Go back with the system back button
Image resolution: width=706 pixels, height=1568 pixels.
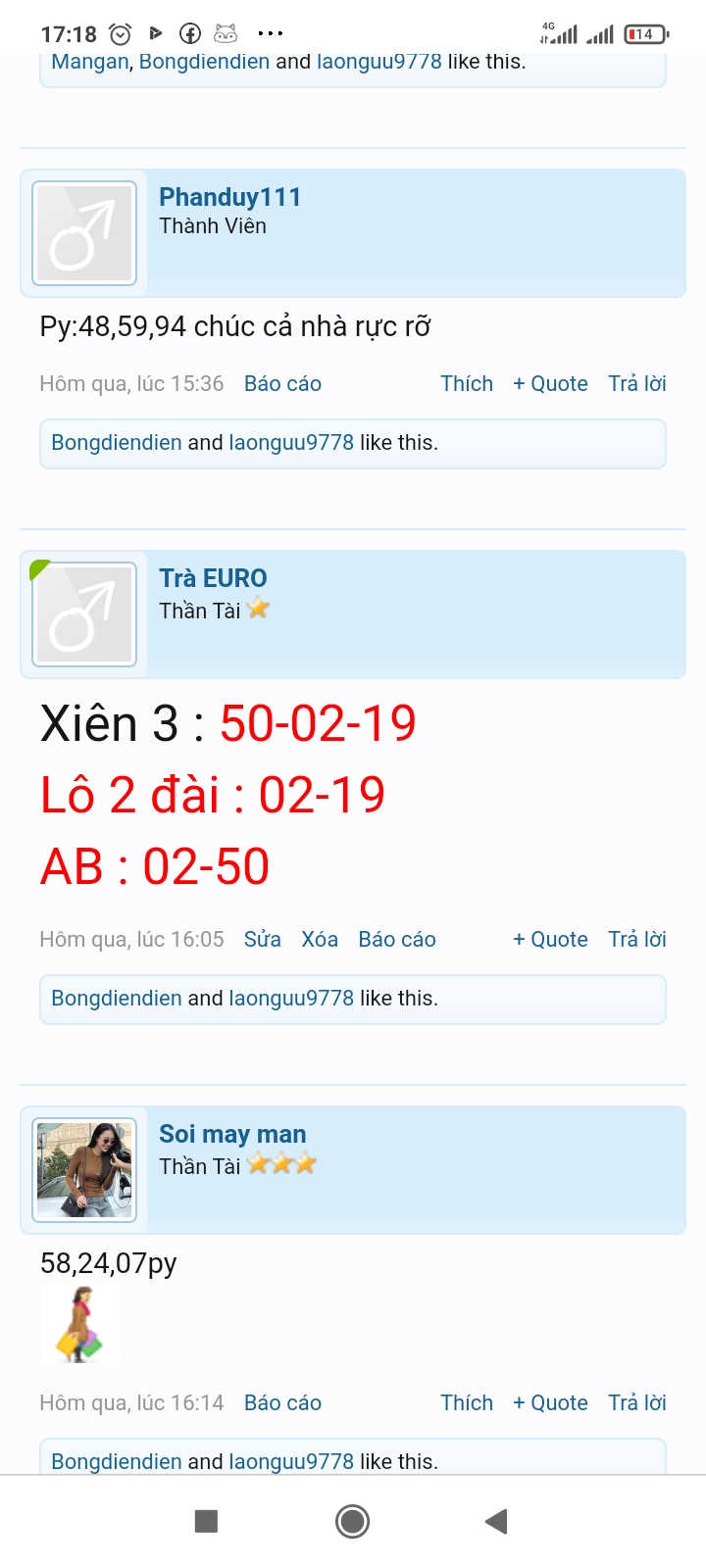496,1521
